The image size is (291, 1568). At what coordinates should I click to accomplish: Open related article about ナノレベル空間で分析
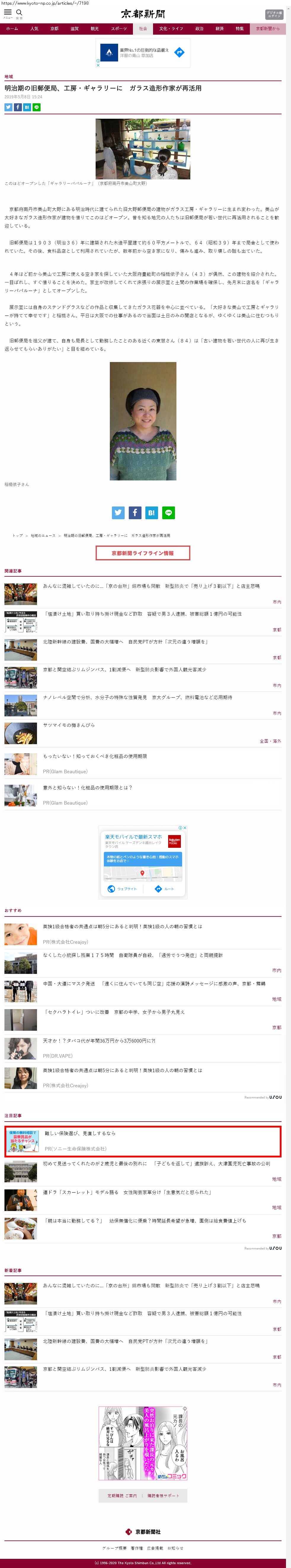tap(137, 697)
